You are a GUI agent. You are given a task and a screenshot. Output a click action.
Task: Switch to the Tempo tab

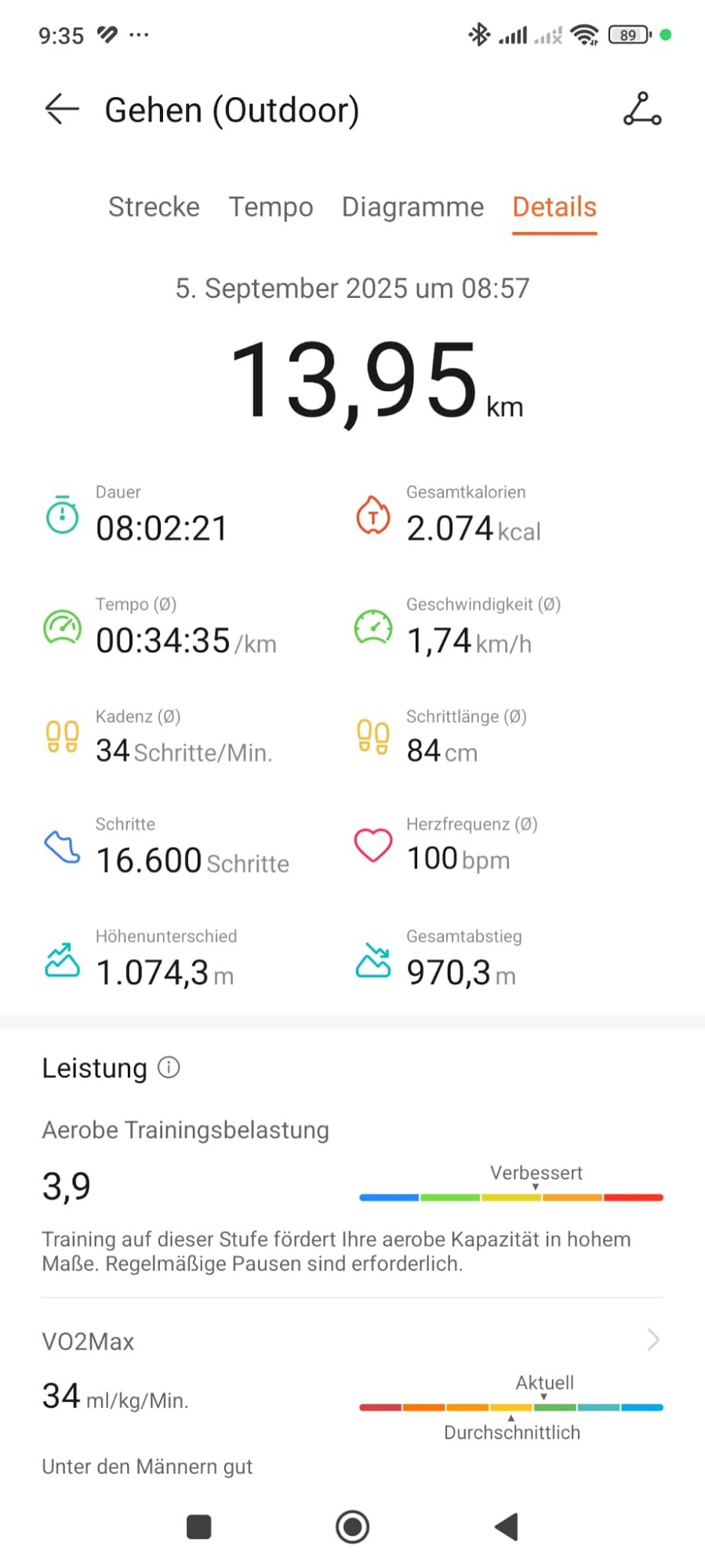click(271, 207)
